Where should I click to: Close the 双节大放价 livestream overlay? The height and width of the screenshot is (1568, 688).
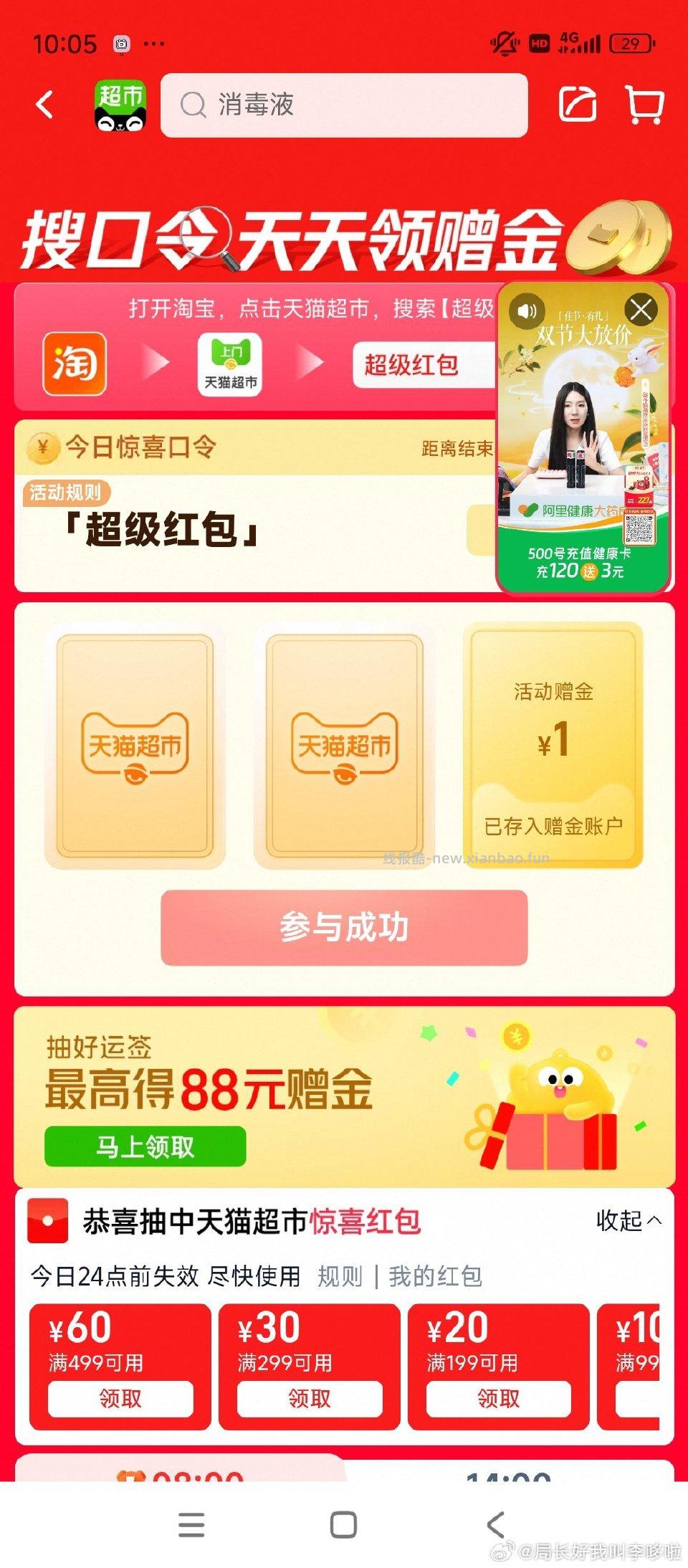click(x=640, y=310)
